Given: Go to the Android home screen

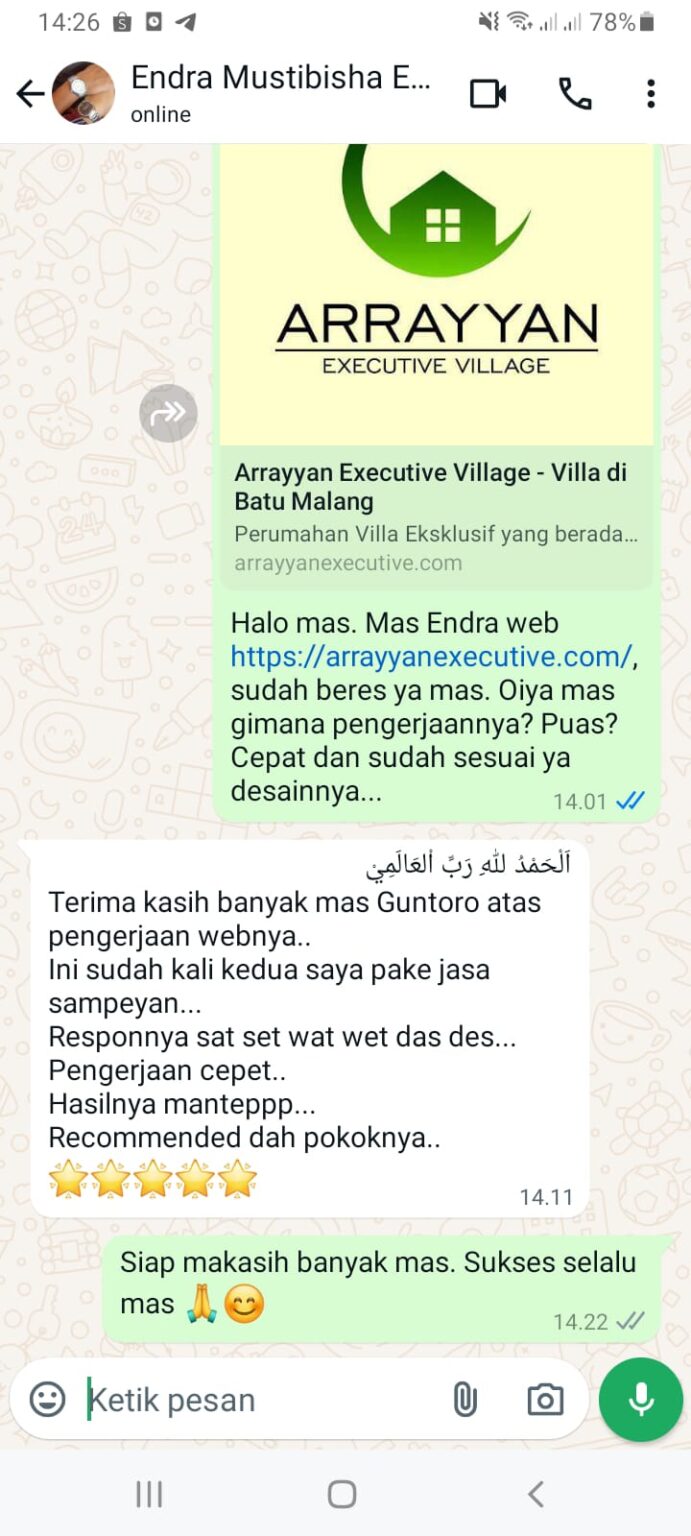Looking at the screenshot, I should (342, 1494).
